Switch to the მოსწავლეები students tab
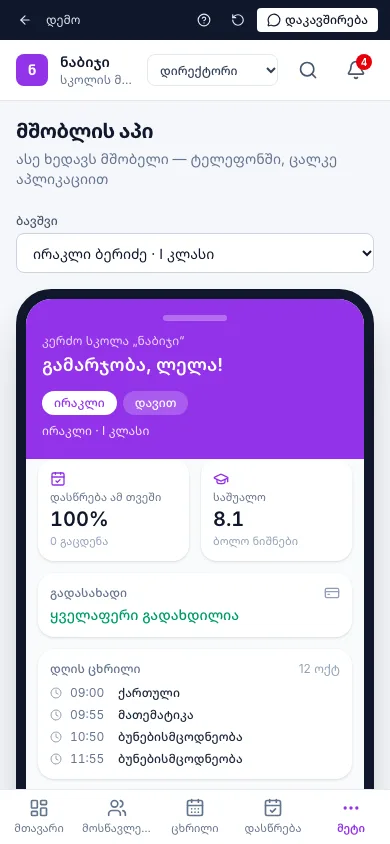Viewport: 390px width, 844px height. 117,817
